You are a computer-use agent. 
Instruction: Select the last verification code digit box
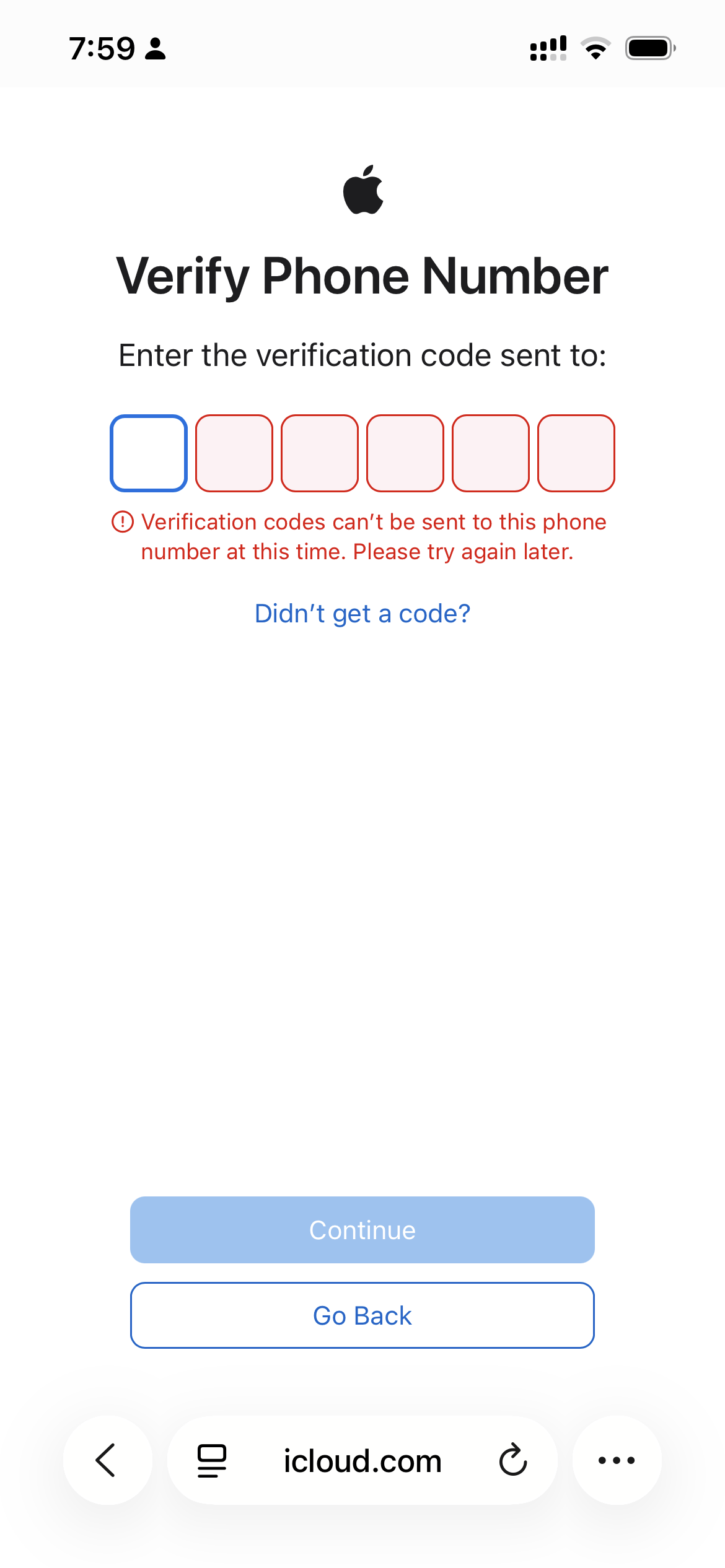(x=576, y=453)
